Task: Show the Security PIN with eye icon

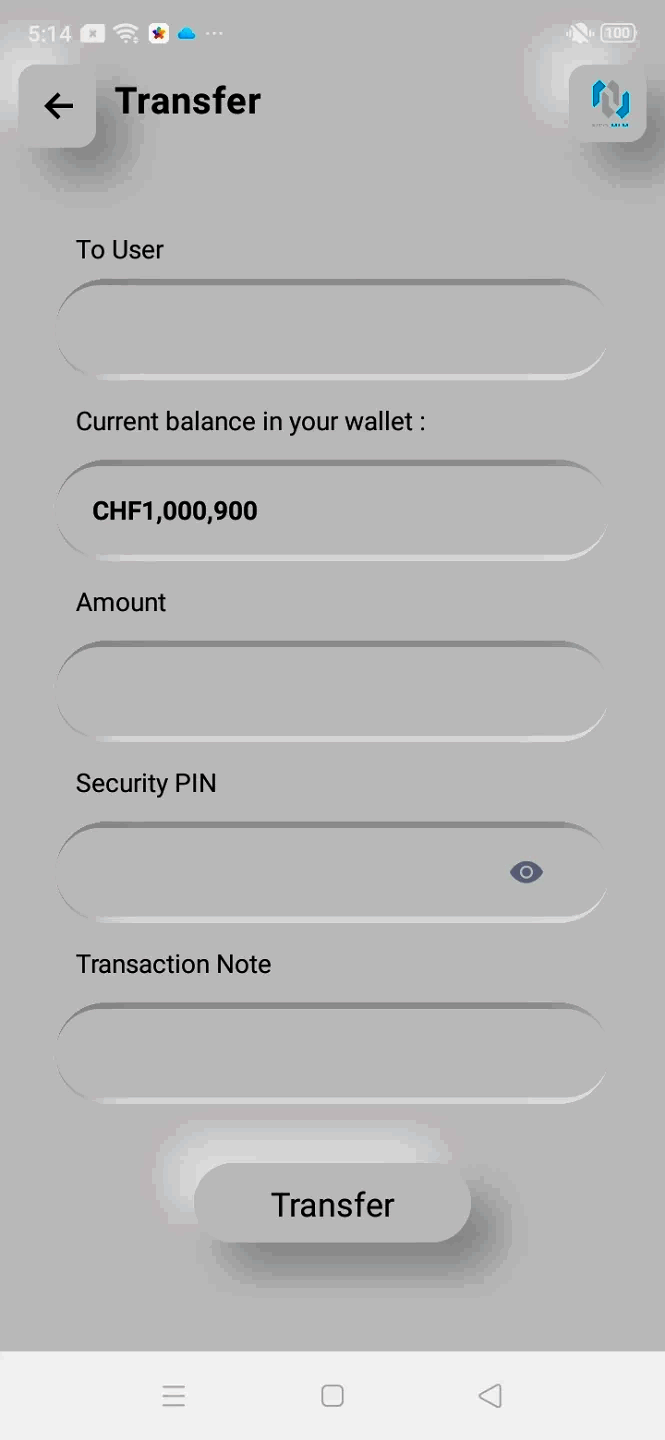Action: coord(526,872)
